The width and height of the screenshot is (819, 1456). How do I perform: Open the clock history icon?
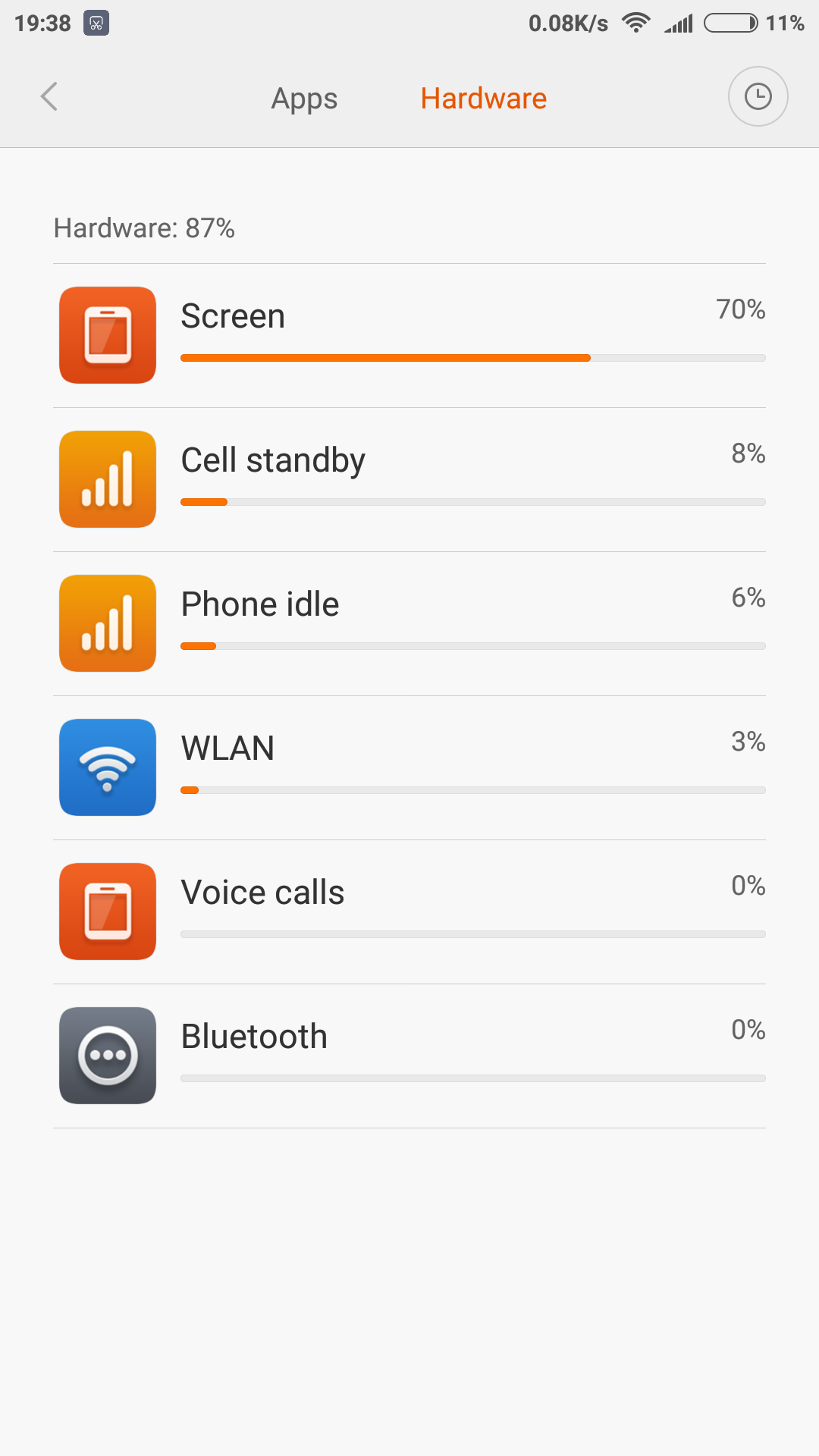(758, 97)
